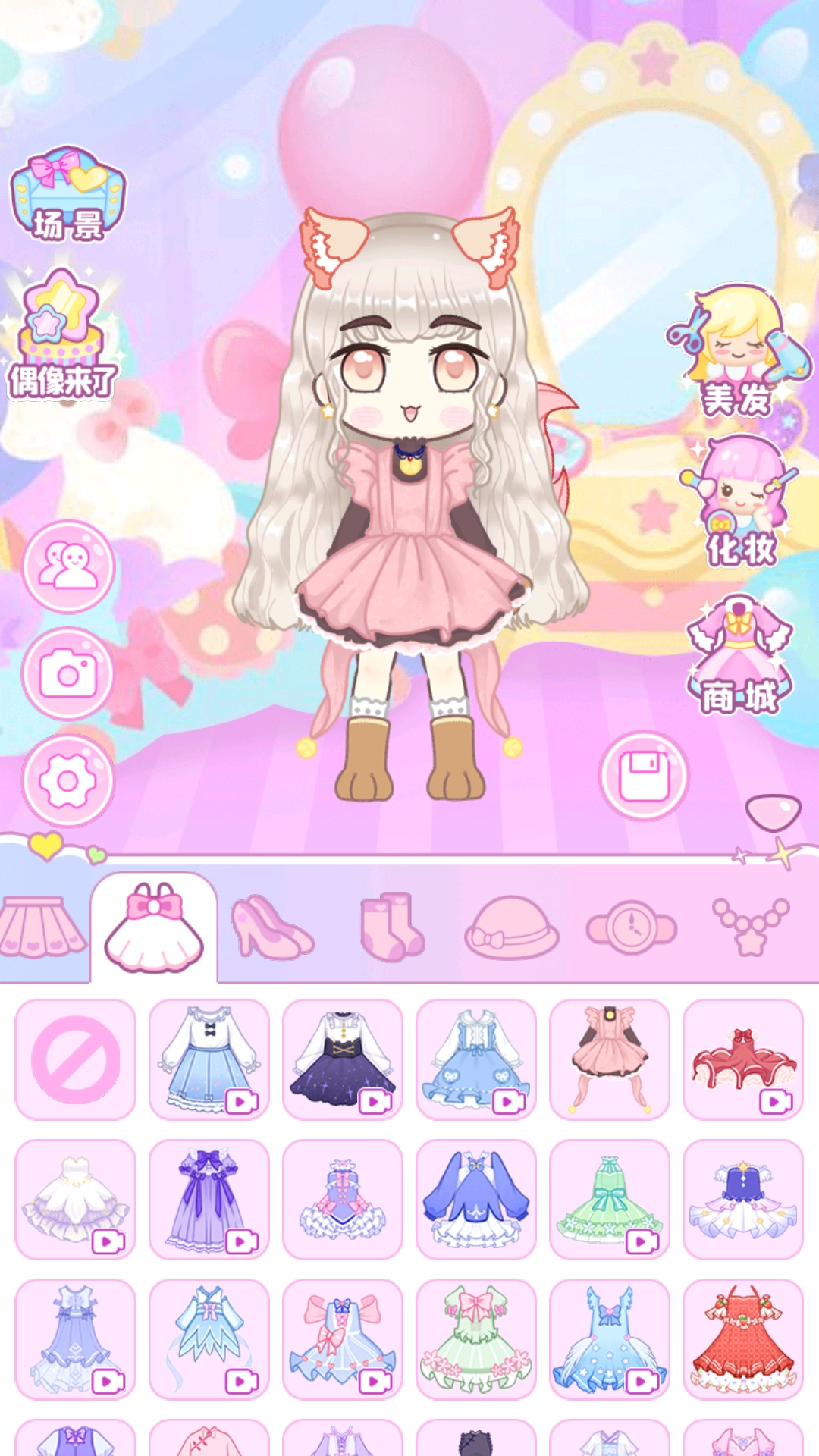This screenshot has width=819, height=1456.
Task: Open settings with the gear icon
Action: pos(68,780)
